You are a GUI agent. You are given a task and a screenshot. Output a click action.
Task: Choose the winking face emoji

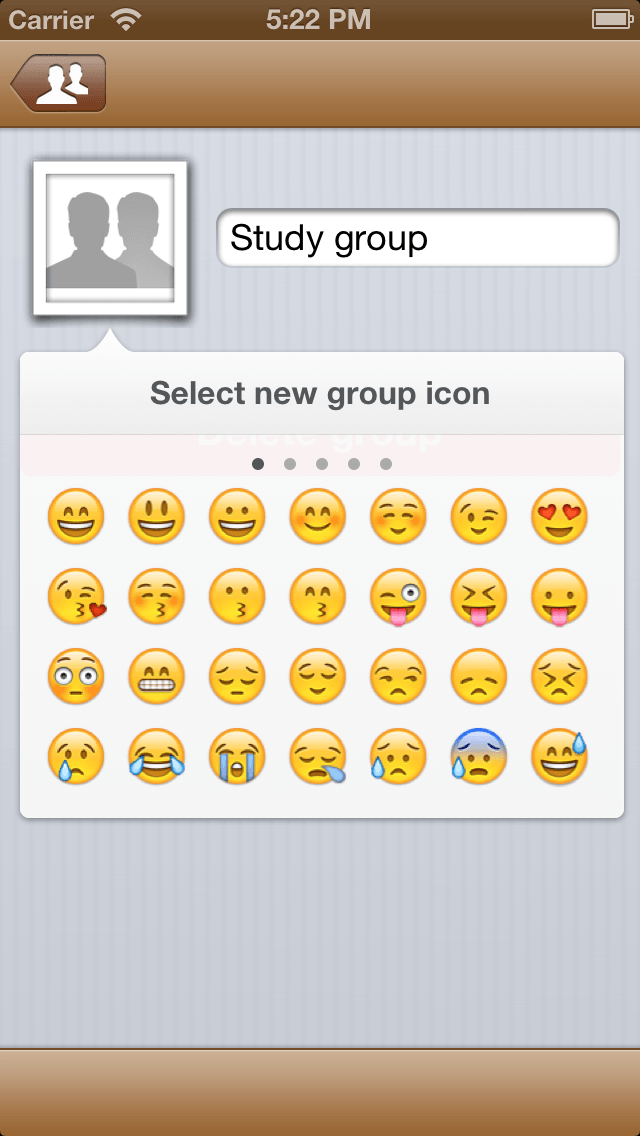[x=478, y=517]
